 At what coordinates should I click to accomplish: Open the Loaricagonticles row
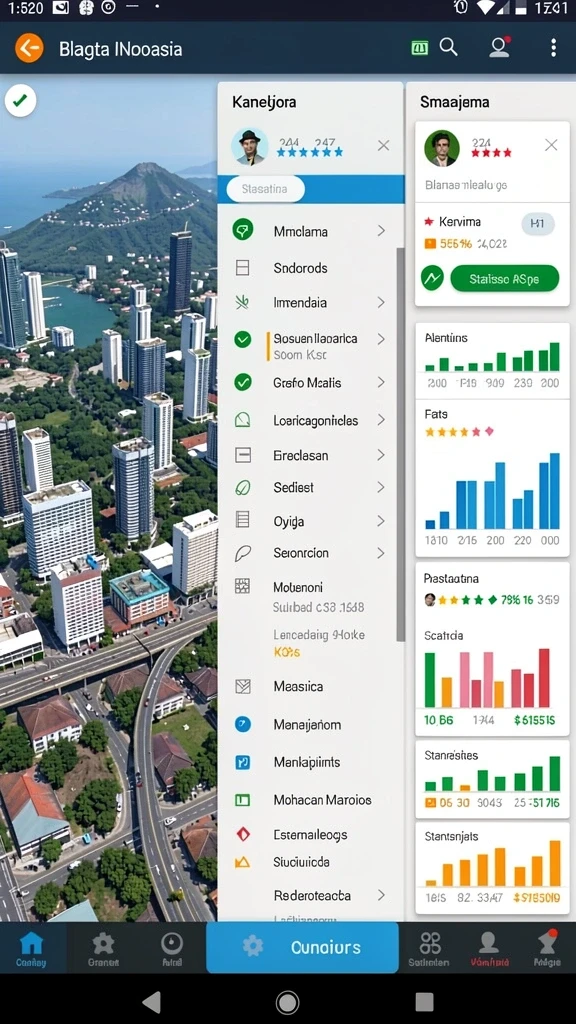[x=310, y=421]
